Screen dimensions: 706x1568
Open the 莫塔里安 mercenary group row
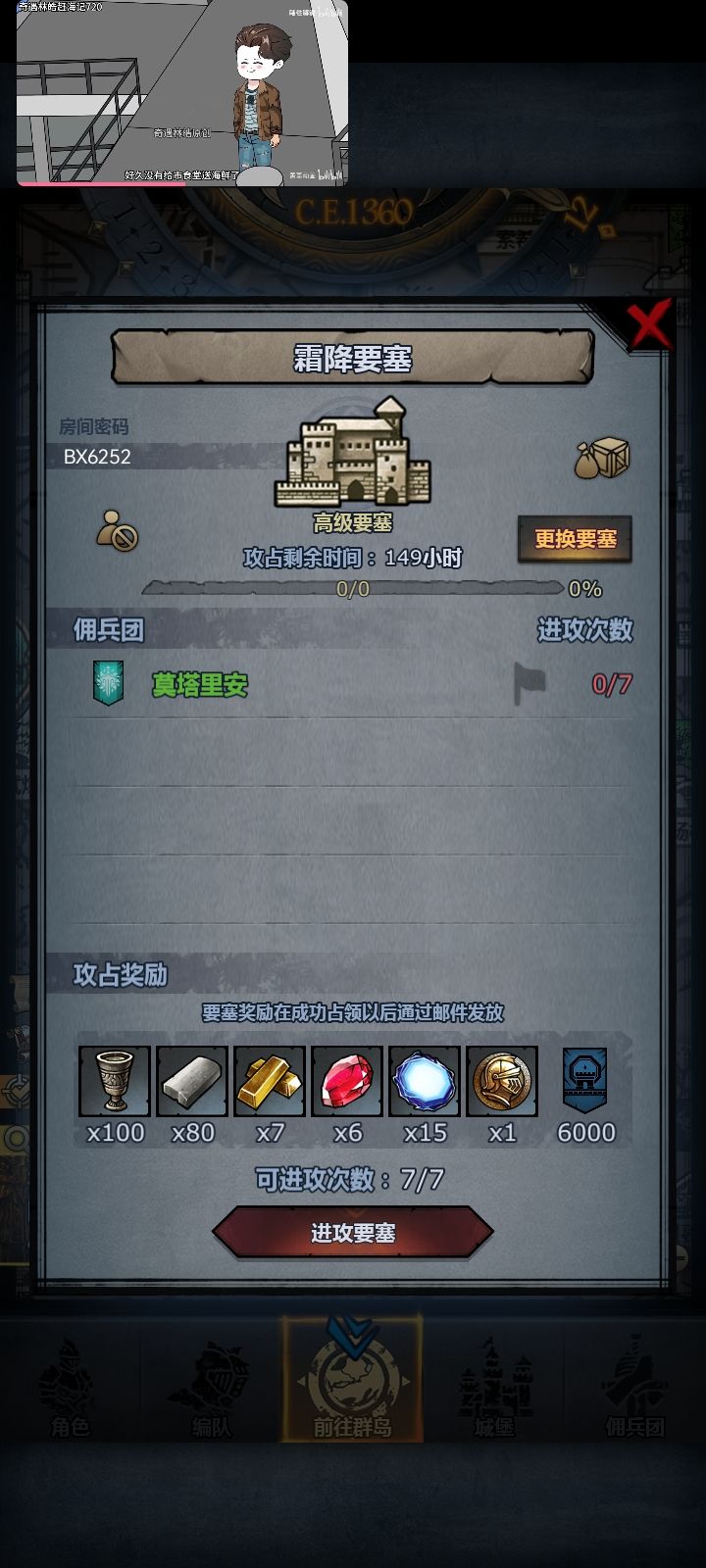coord(353,684)
